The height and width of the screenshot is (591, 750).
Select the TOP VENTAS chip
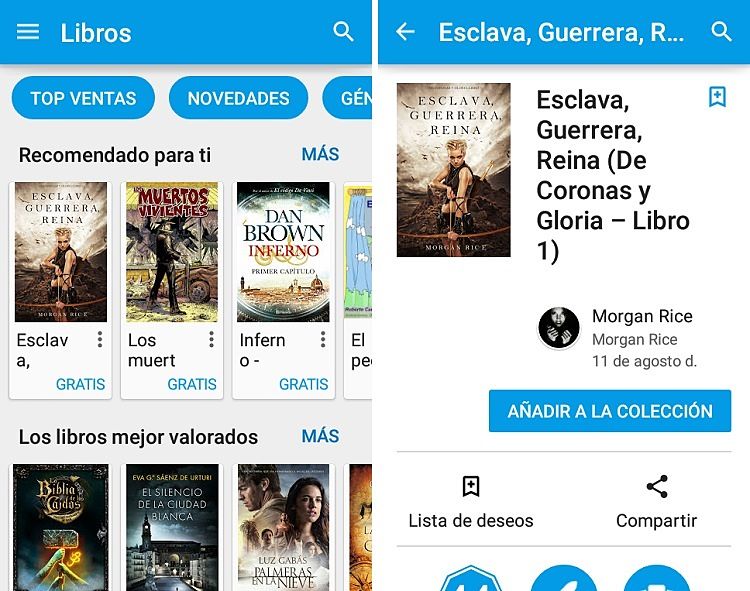[x=83, y=98]
